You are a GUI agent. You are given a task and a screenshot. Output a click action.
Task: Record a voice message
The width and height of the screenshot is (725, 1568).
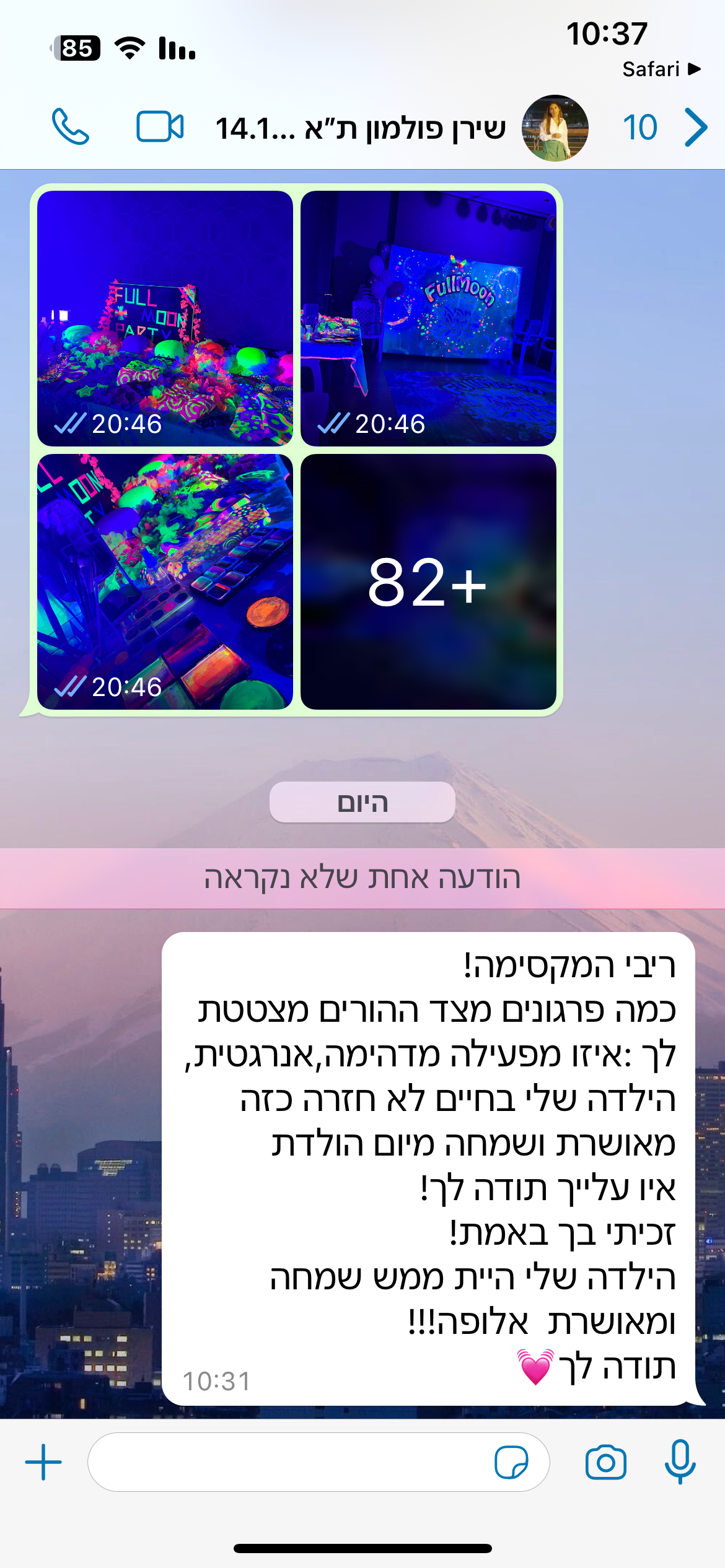click(680, 1462)
